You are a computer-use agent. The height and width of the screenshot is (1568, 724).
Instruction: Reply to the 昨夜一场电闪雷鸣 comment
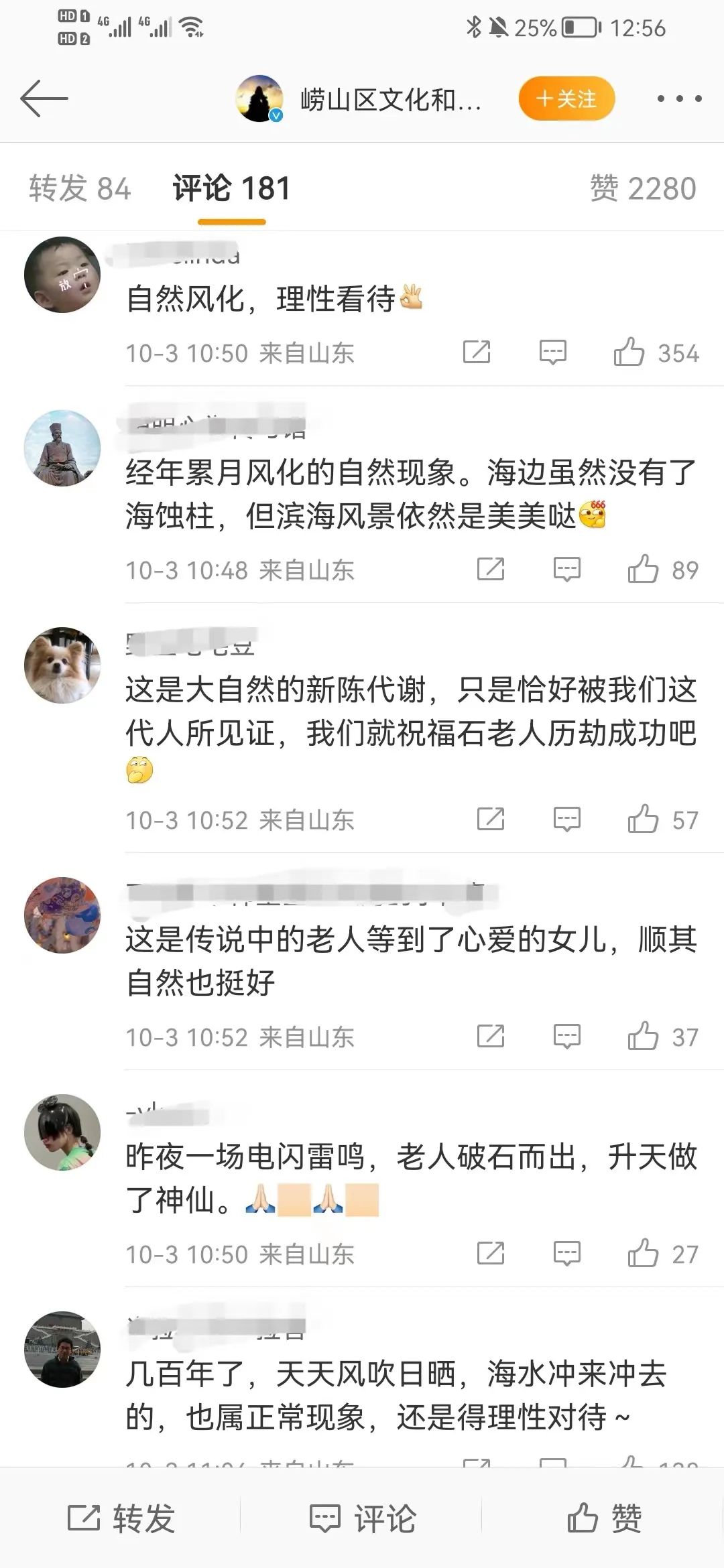(x=567, y=1253)
